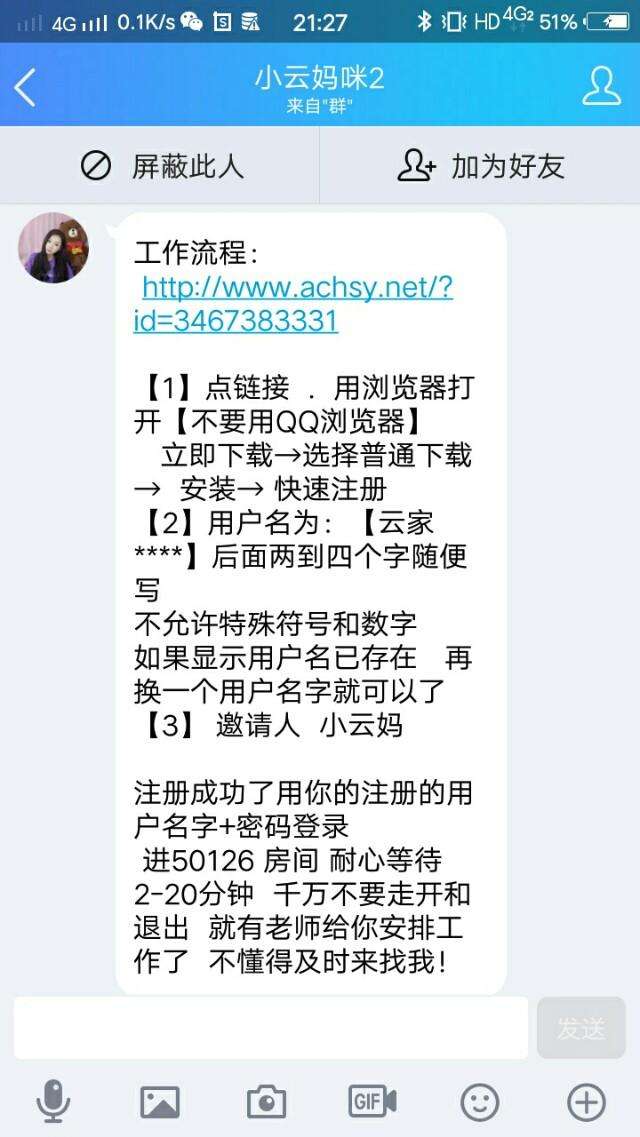
Task: Open the photo gallery picker
Action: click(160, 1103)
